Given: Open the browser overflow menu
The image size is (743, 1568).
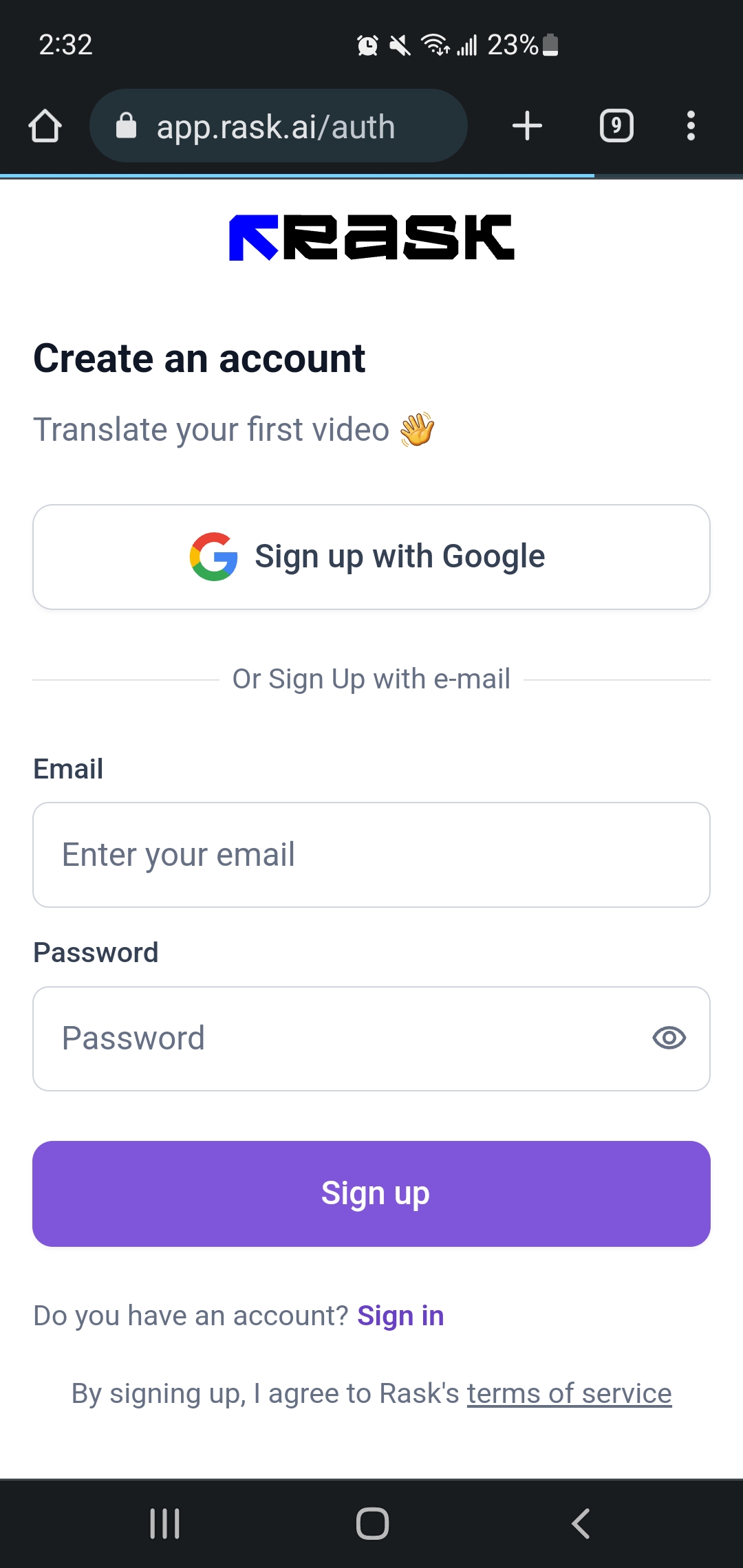Looking at the screenshot, I should click(x=691, y=126).
